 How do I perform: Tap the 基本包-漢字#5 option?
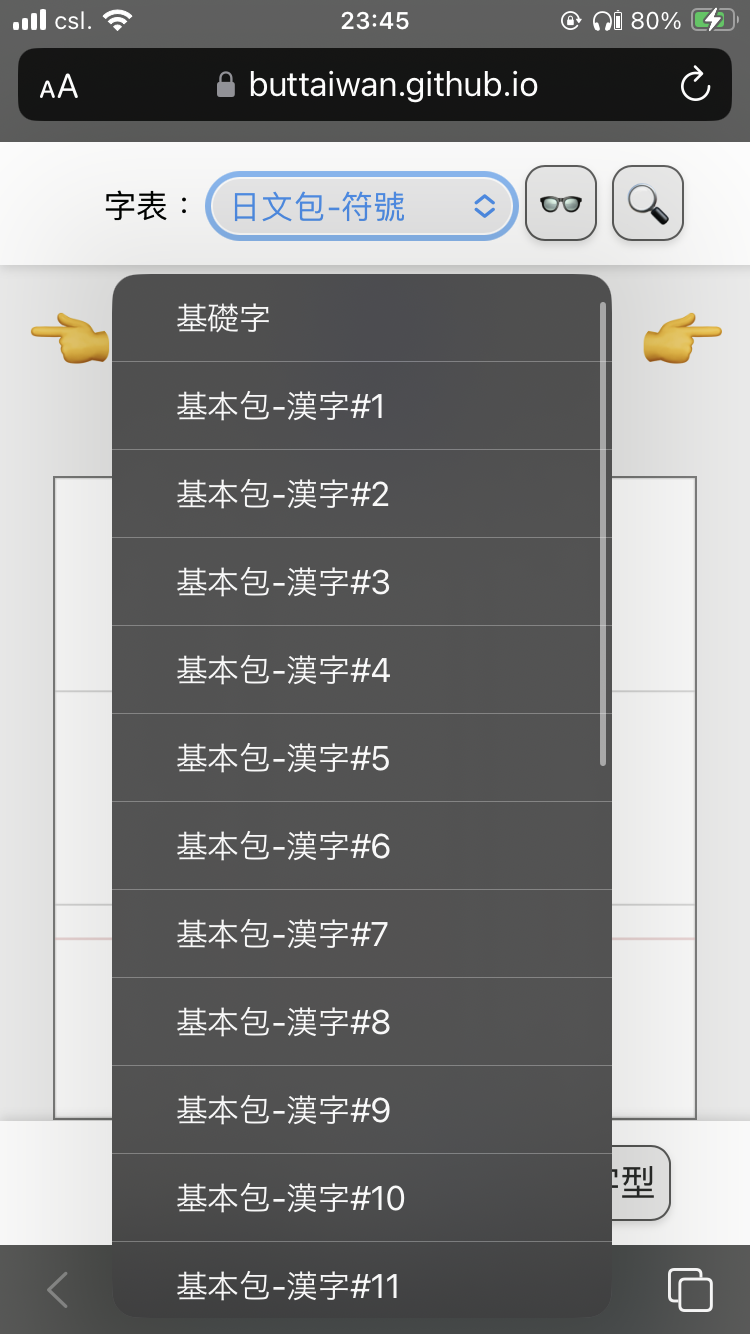(362, 758)
